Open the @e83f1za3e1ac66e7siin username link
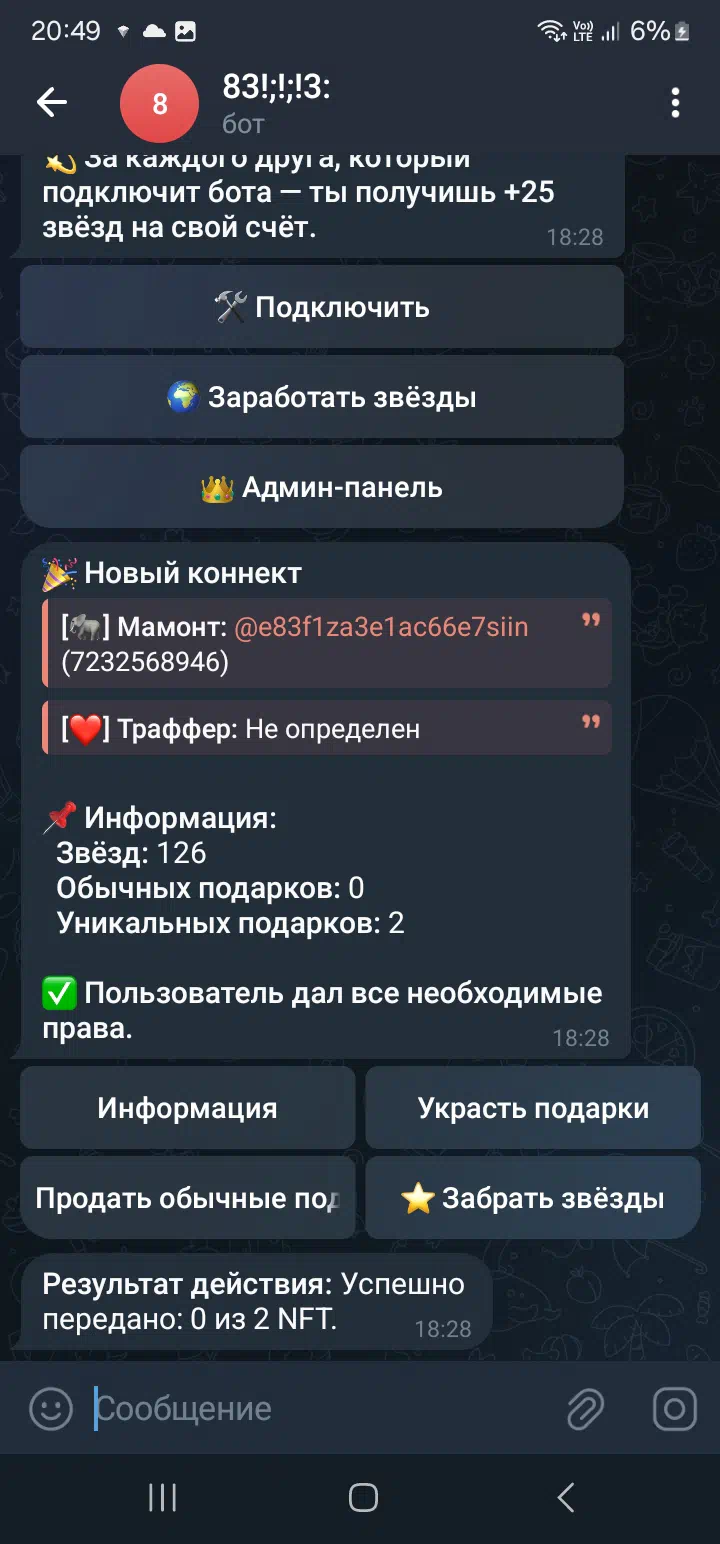Screen dimensions: 720x1544 click(x=381, y=627)
